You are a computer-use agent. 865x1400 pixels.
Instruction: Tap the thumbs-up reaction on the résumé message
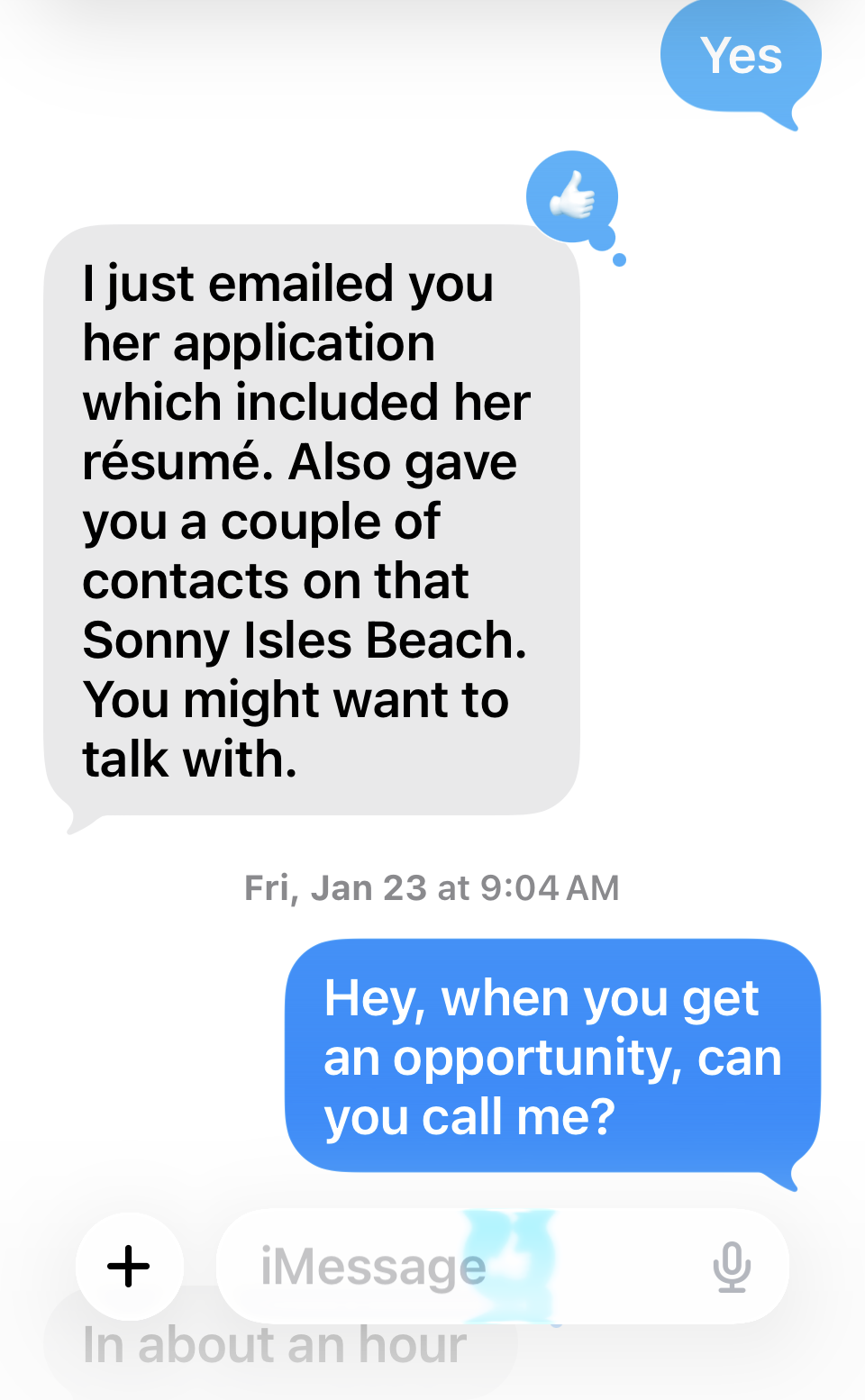572,195
